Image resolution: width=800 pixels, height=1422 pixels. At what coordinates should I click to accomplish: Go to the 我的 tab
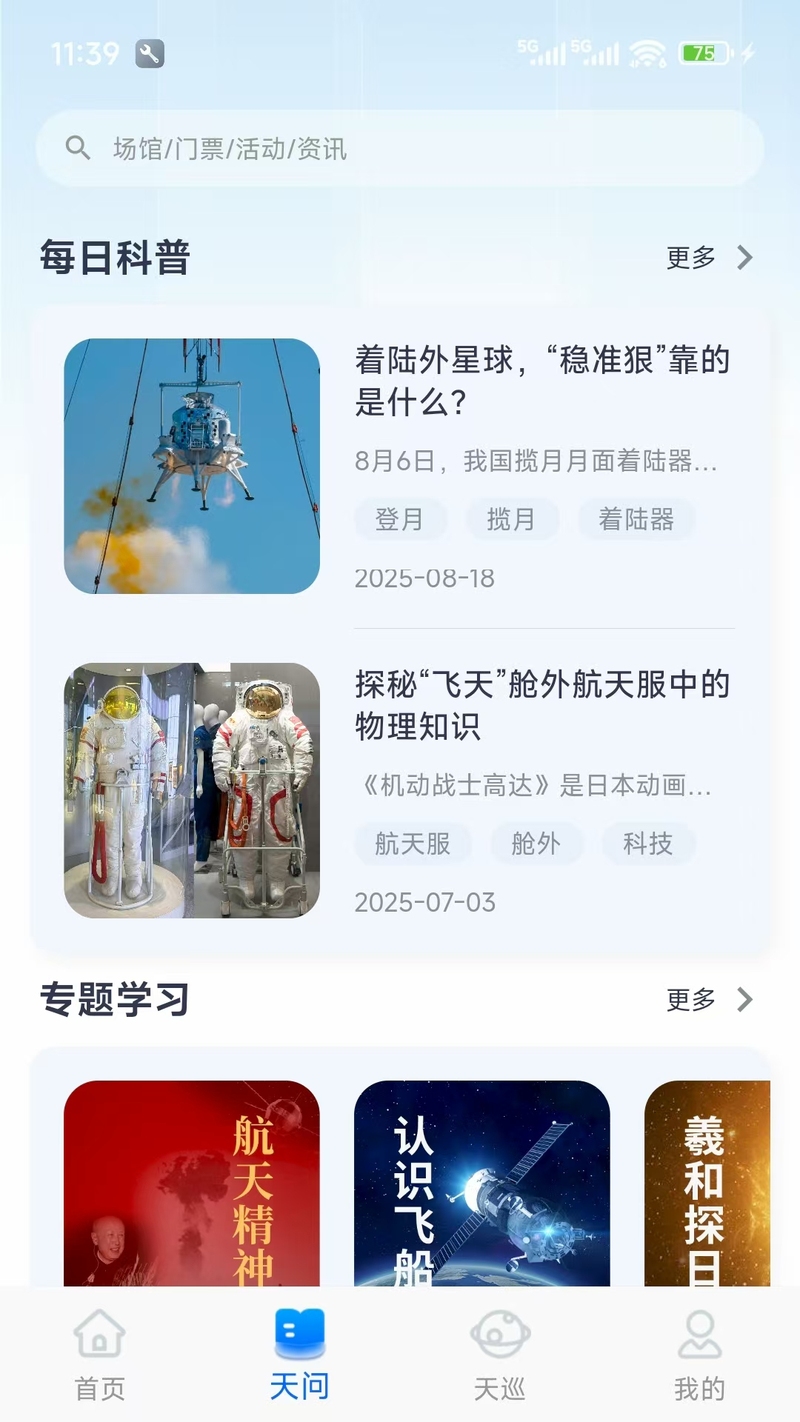pyautogui.click(x=700, y=1356)
